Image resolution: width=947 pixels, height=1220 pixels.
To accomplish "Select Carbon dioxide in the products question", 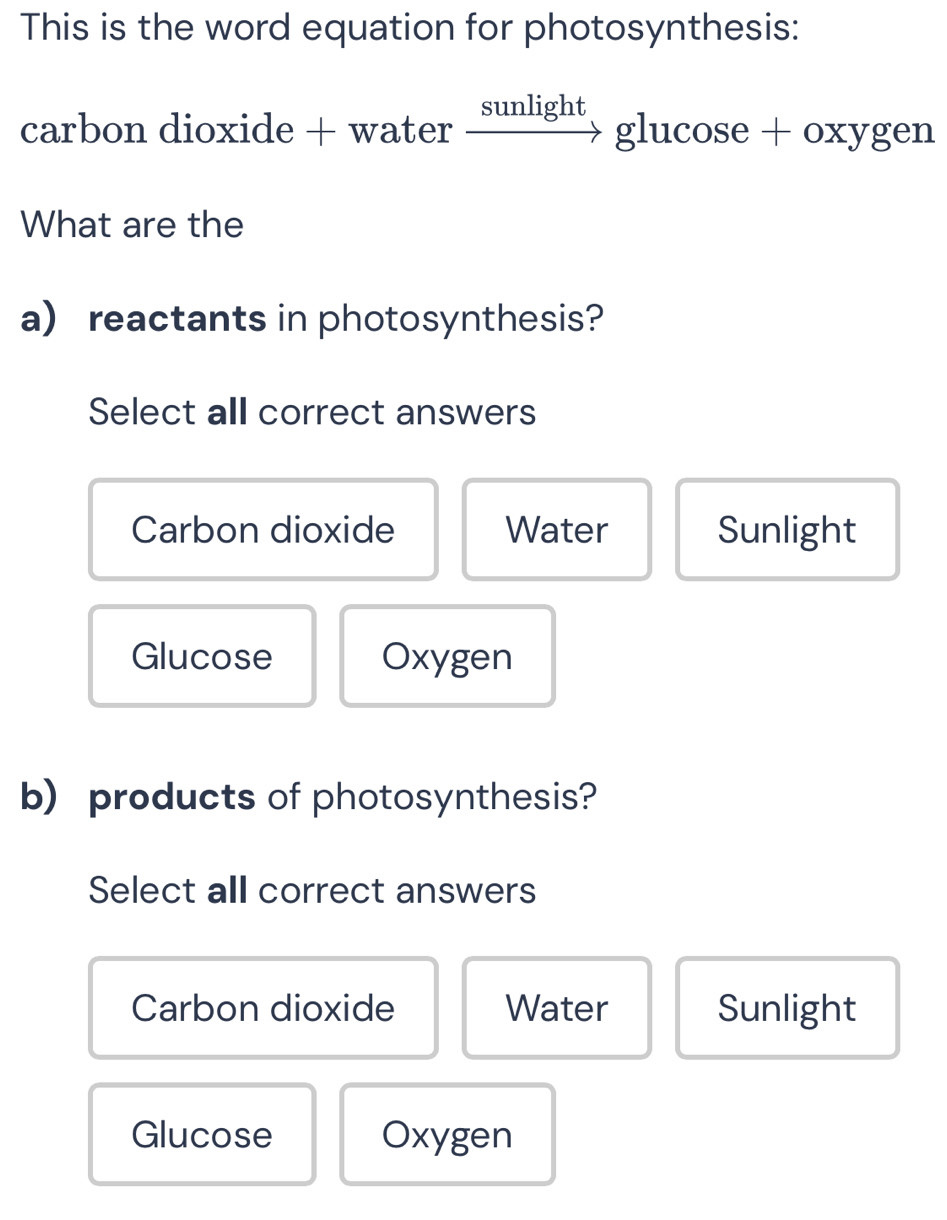I will click(x=263, y=1008).
